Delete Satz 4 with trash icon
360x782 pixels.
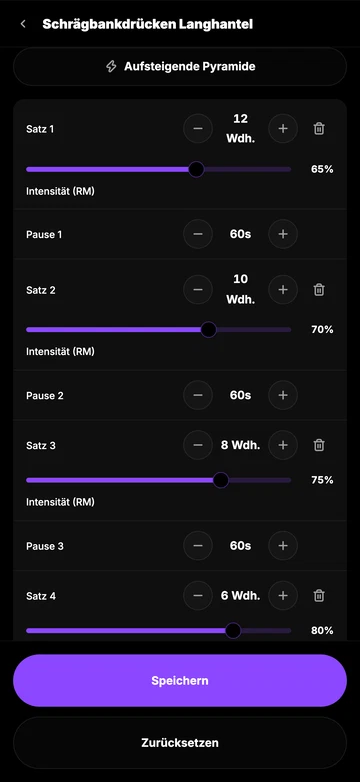point(319,595)
